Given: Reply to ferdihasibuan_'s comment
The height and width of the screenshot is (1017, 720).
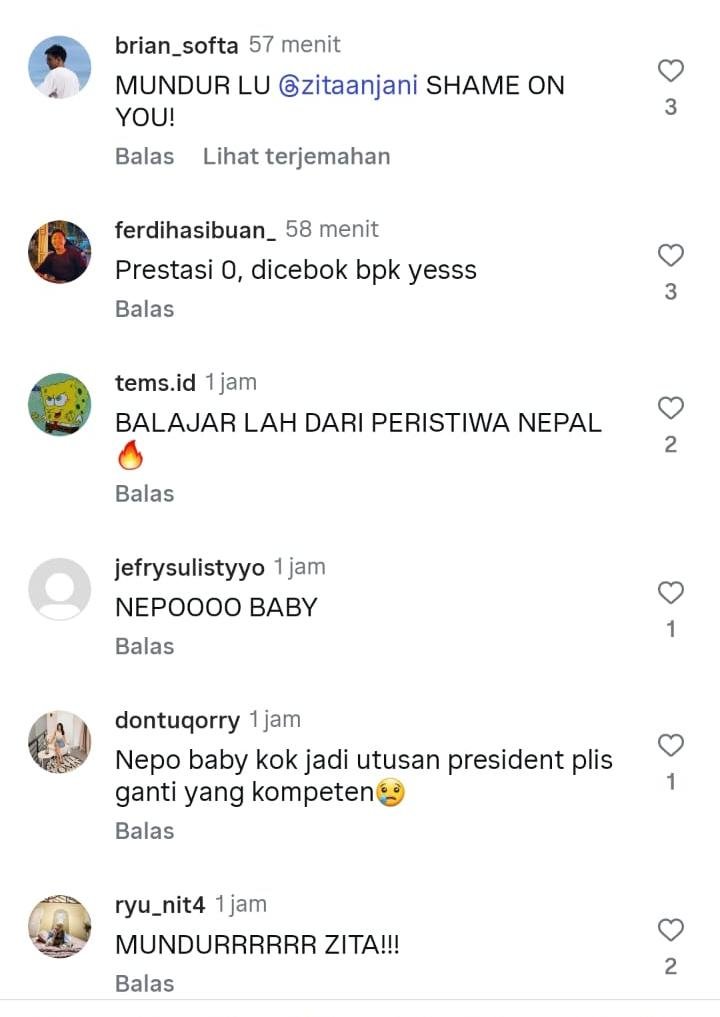Looking at the screenshot, I should (144, 310).
